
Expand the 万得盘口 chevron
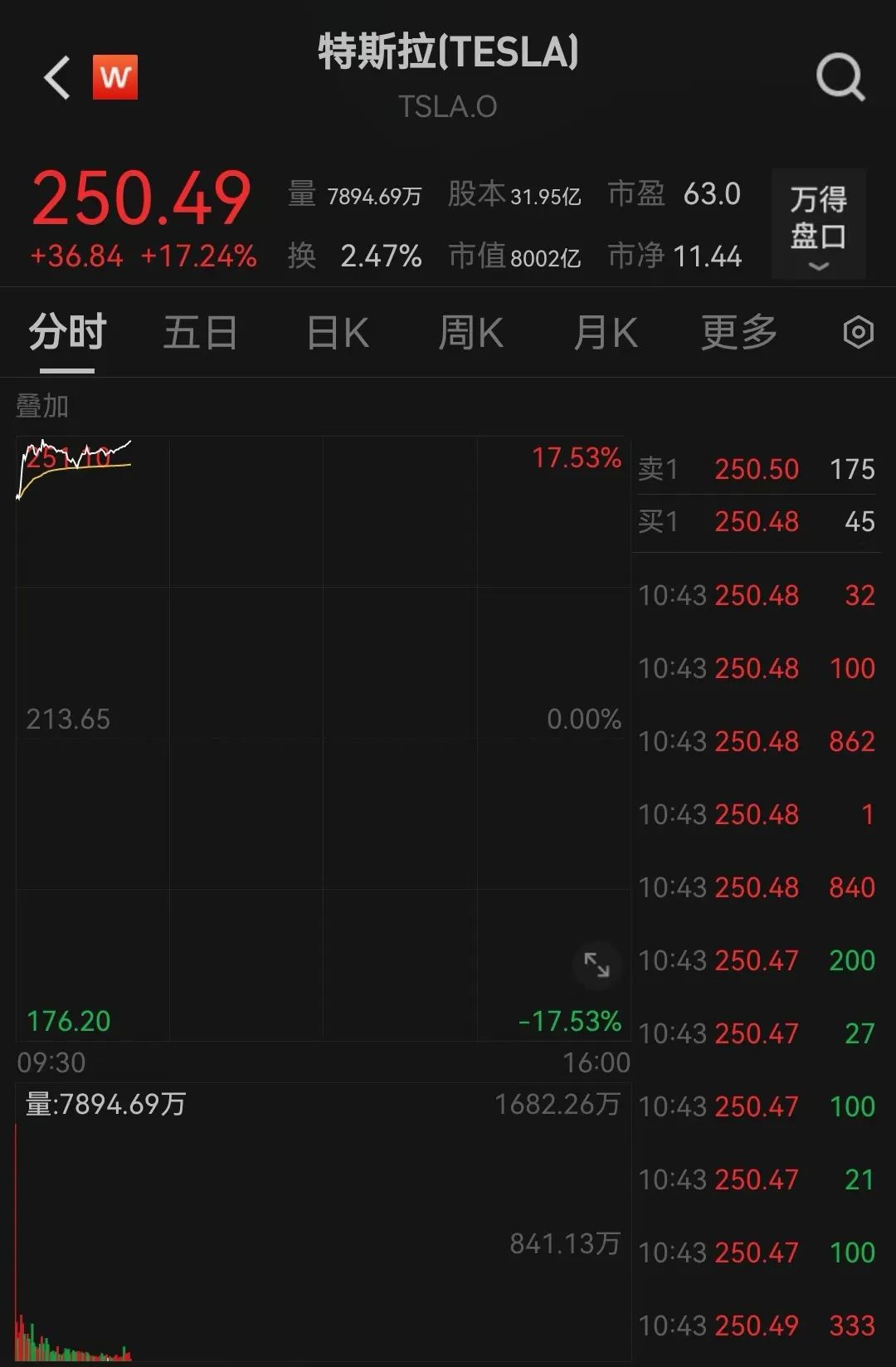tap(818, 266)
